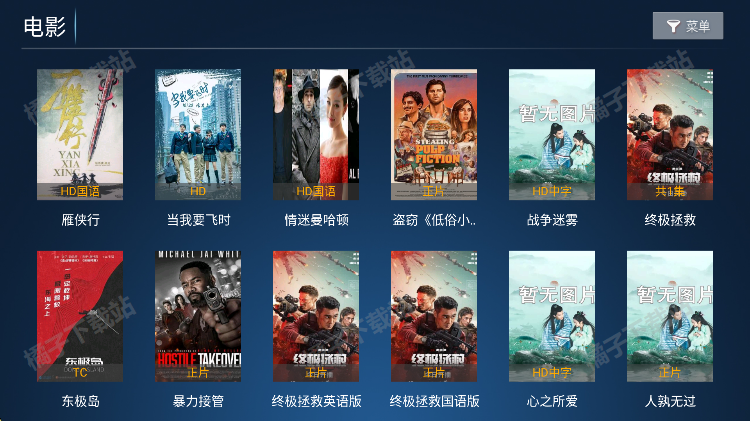Open the movie 人孰无过
The height and width of the screenshot is (421, 750).
point(670,316)
